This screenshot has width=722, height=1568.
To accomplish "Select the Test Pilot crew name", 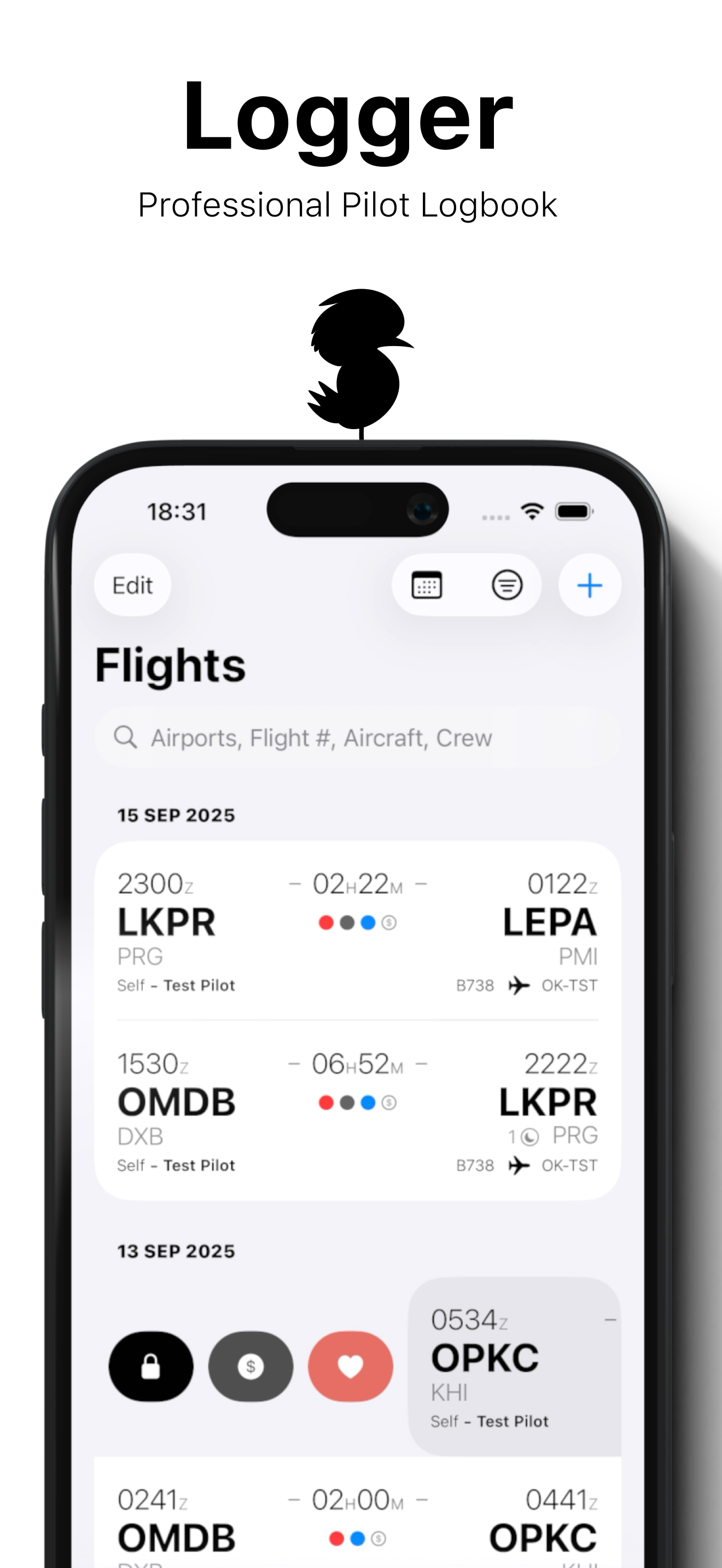I will 199,985.
